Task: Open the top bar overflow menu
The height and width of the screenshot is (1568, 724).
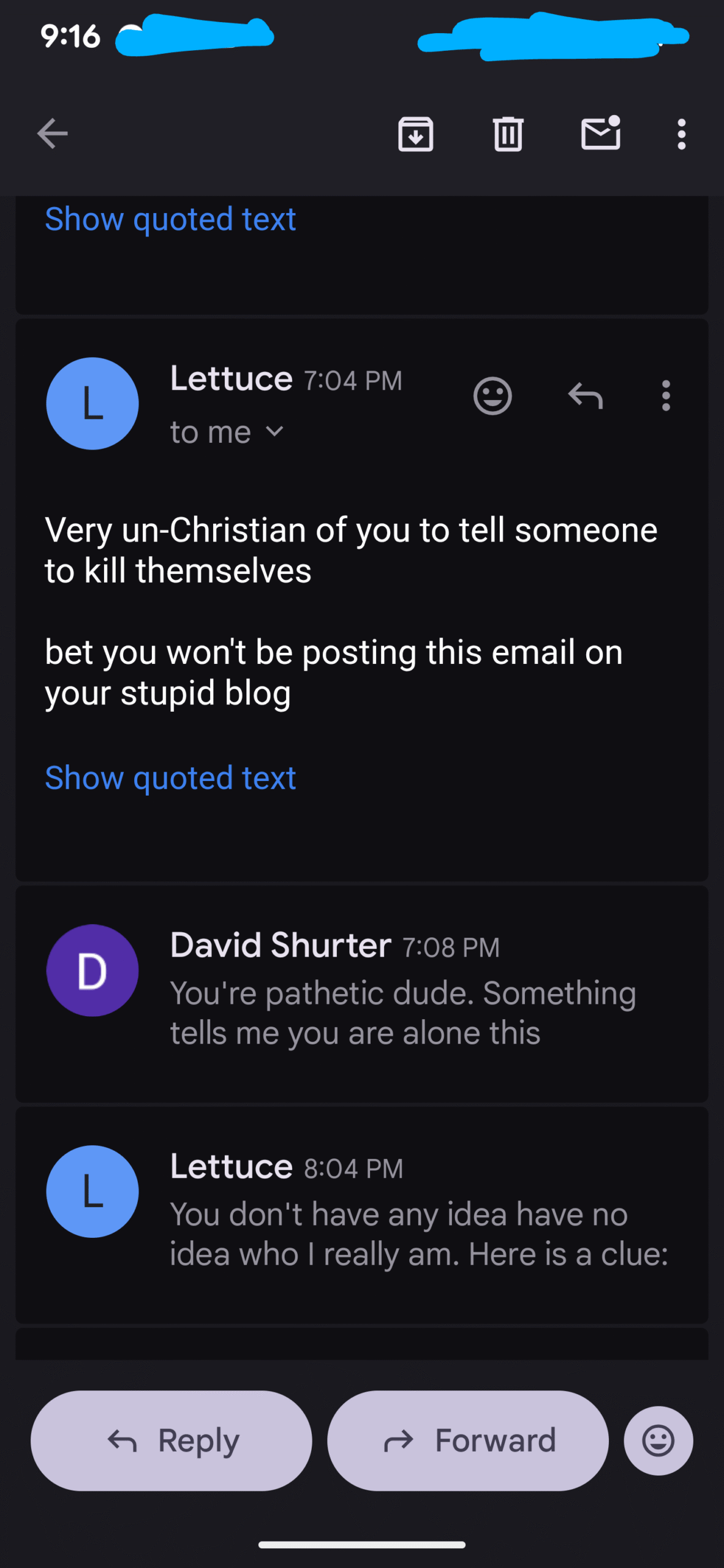Action: pyautogui.click(x=681, y=134)
